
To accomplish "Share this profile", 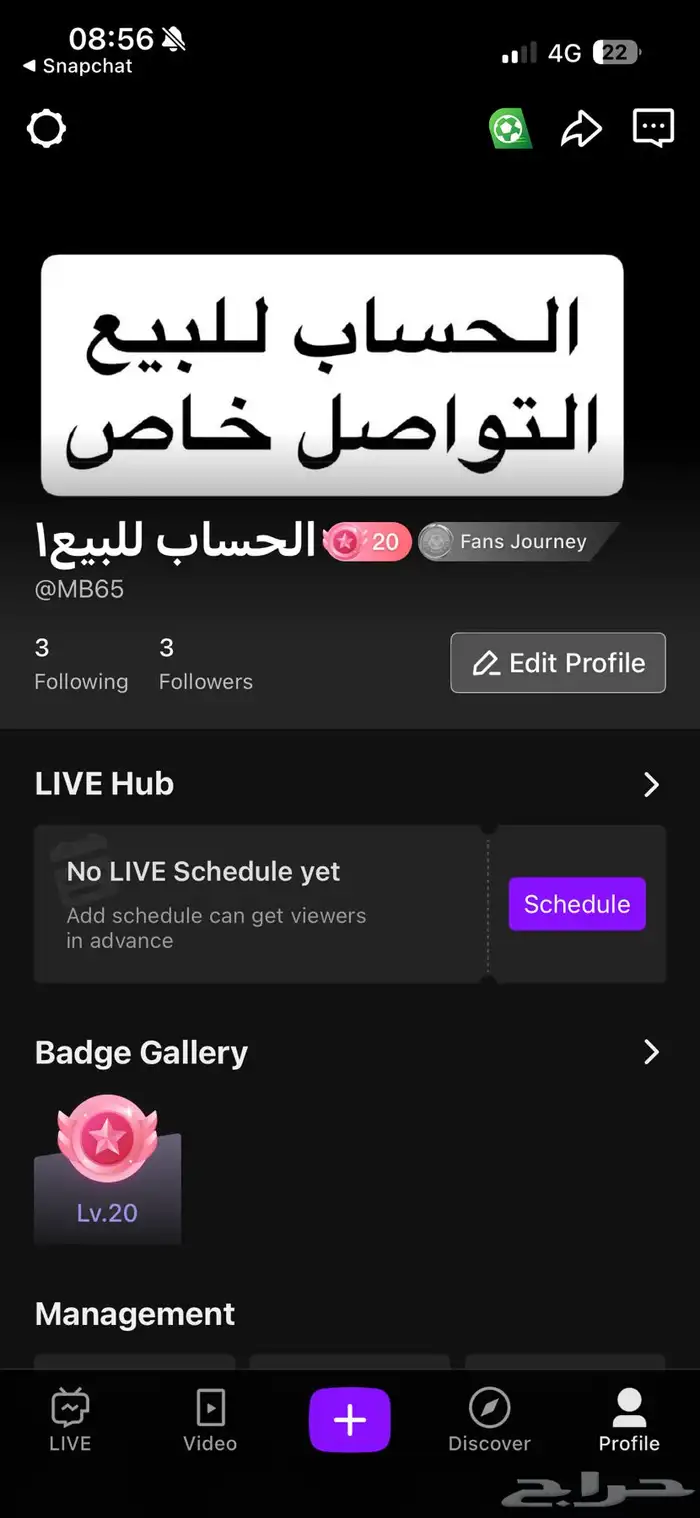I will coord(581,129).
